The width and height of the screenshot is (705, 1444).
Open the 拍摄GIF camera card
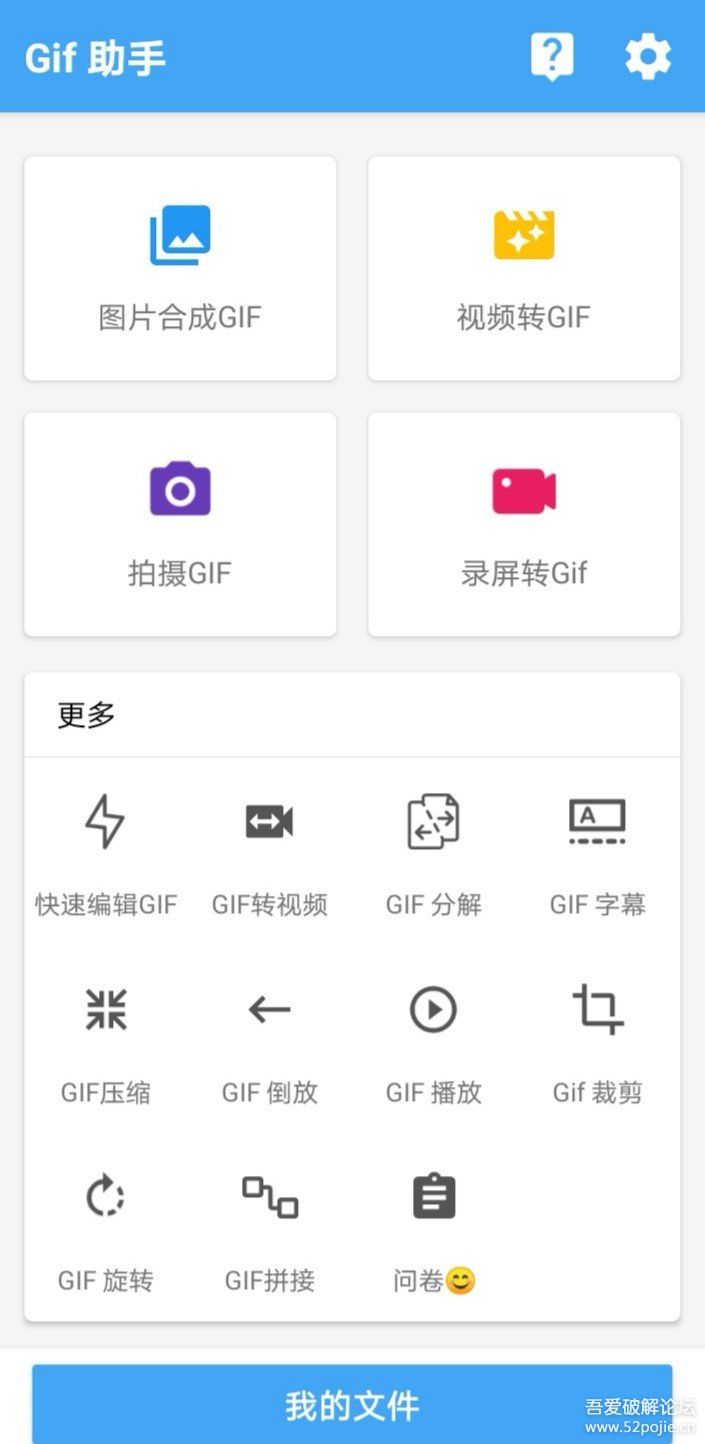pos(180,524)
